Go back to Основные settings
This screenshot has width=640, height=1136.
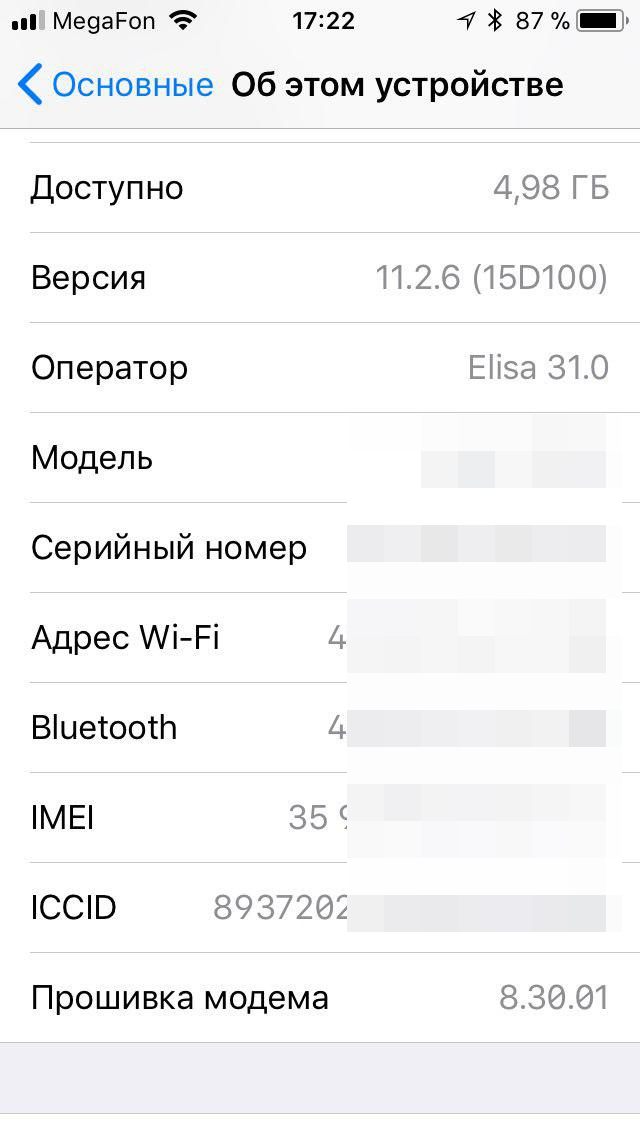click(115, 85)
